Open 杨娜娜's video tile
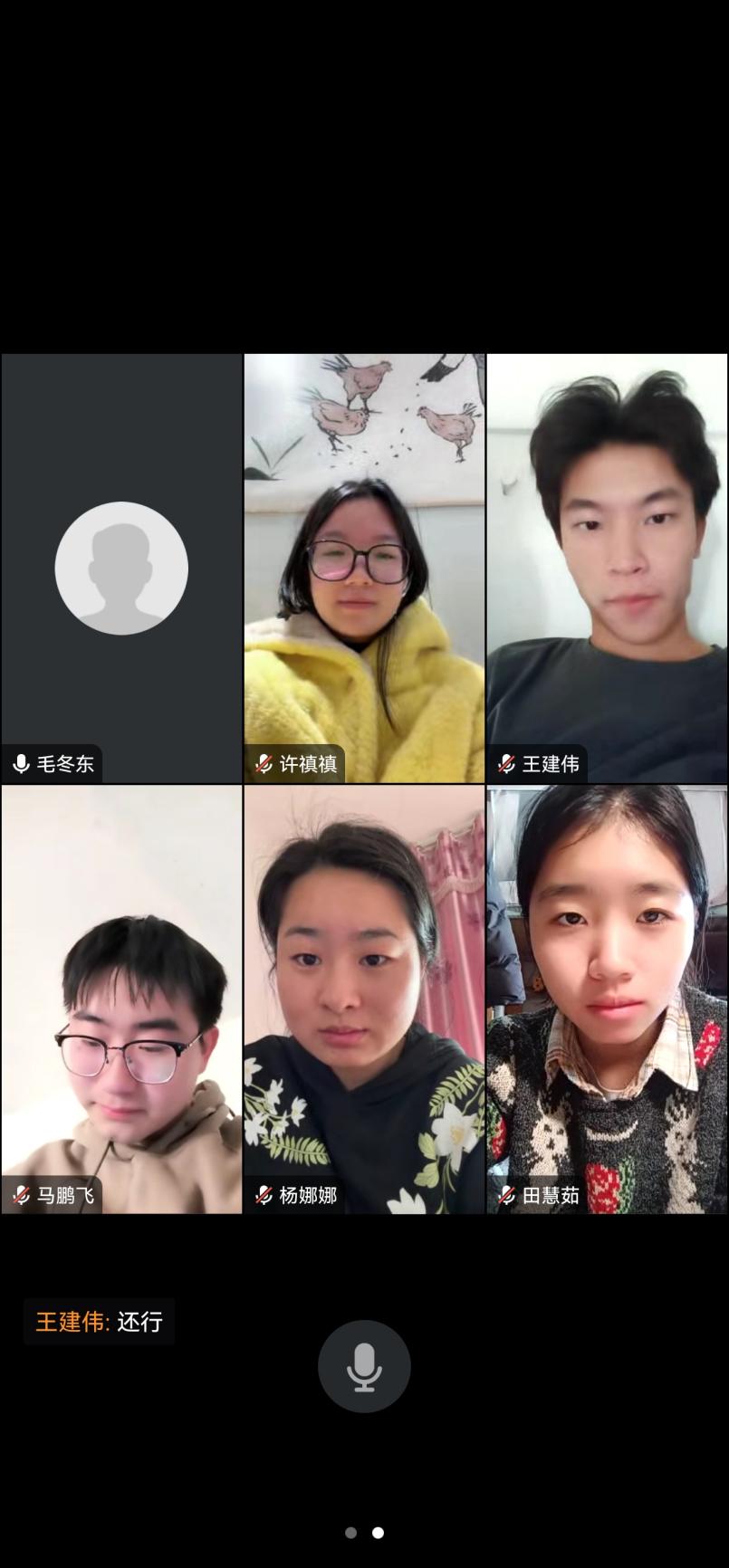The width and height of the screenshot is (729, 1568). pos(364,999)
